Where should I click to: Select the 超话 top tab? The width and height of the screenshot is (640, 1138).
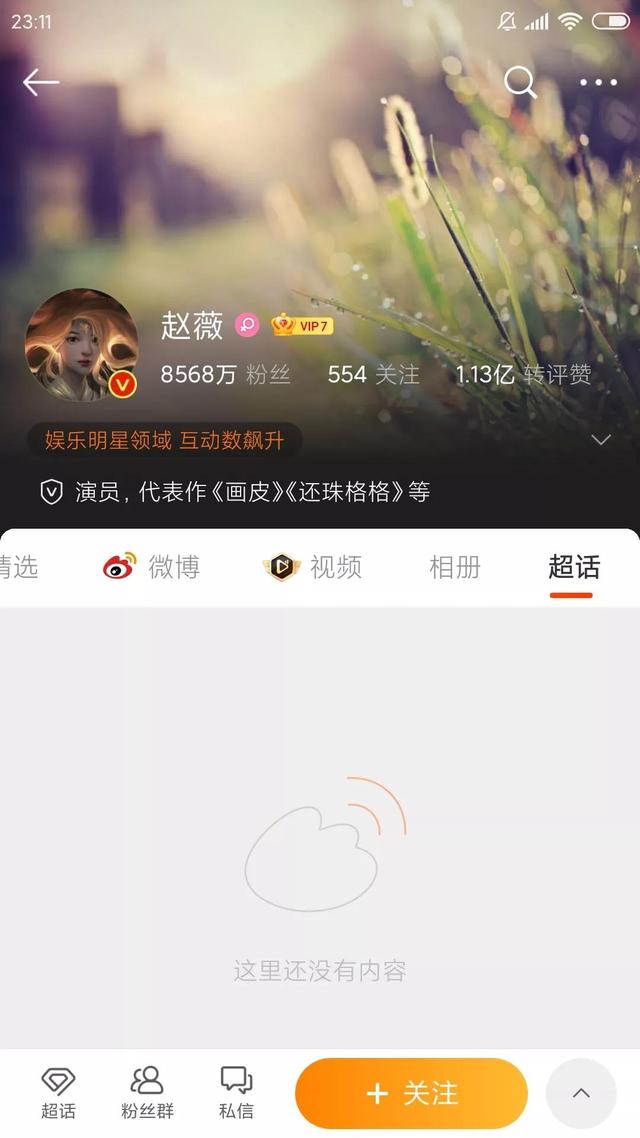[x=573, y=567]
